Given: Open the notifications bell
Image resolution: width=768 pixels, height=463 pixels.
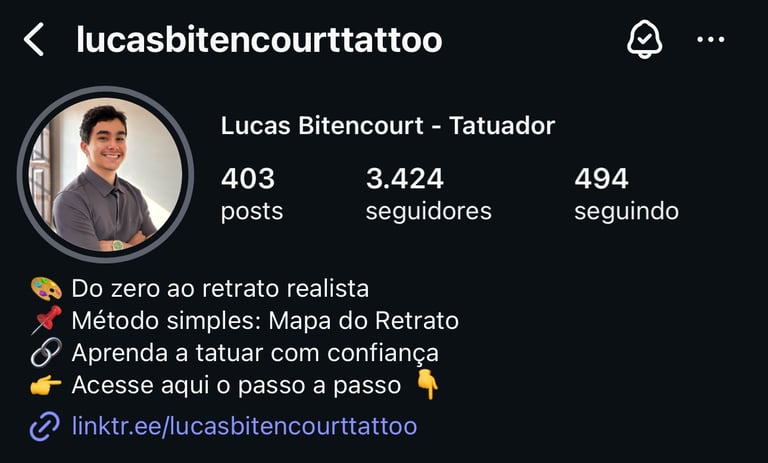Looking at the screenshot, I should tap(645, 40).
